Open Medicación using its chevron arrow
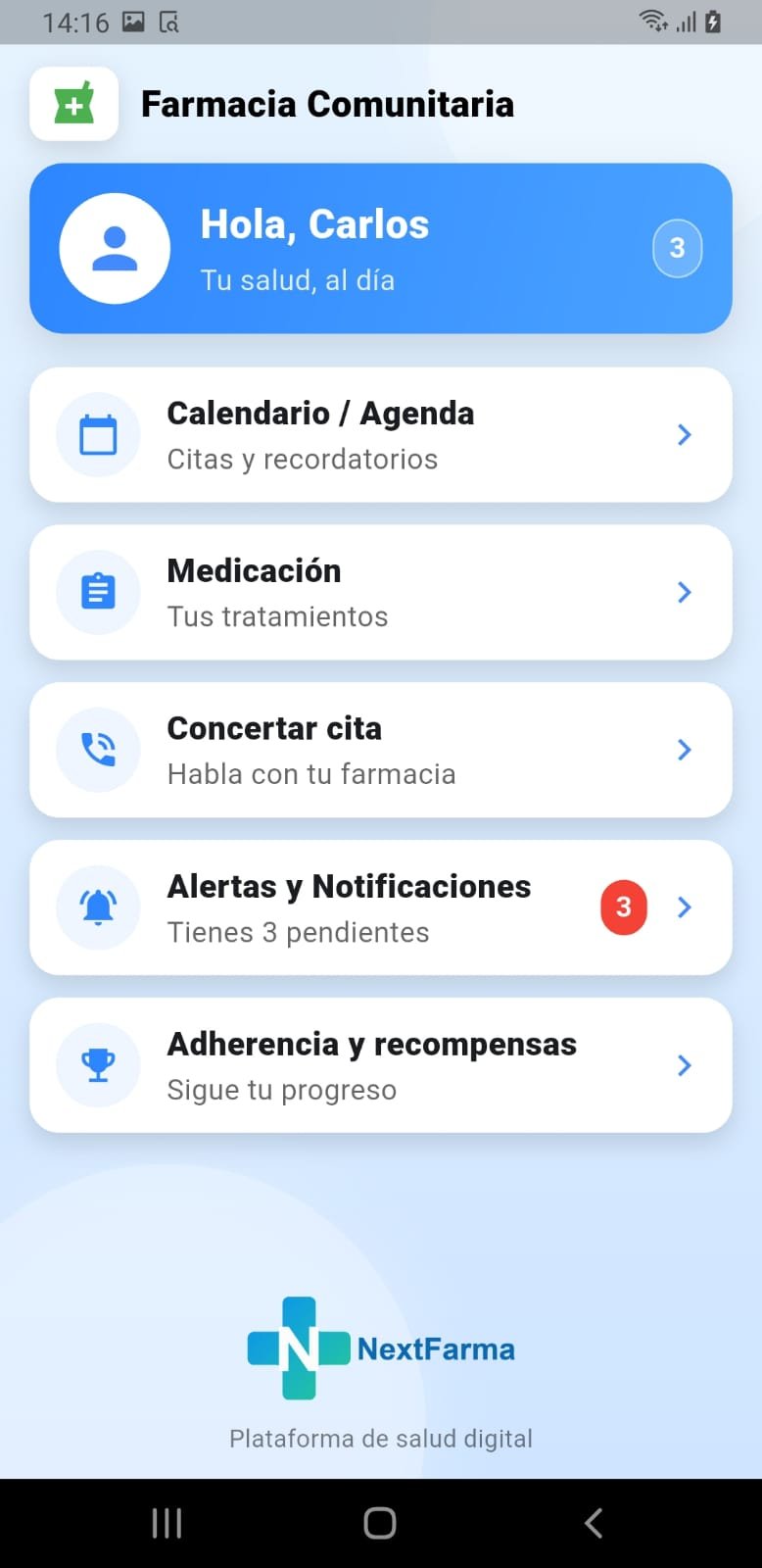The image size is (762, 1568). pos(684,592)
